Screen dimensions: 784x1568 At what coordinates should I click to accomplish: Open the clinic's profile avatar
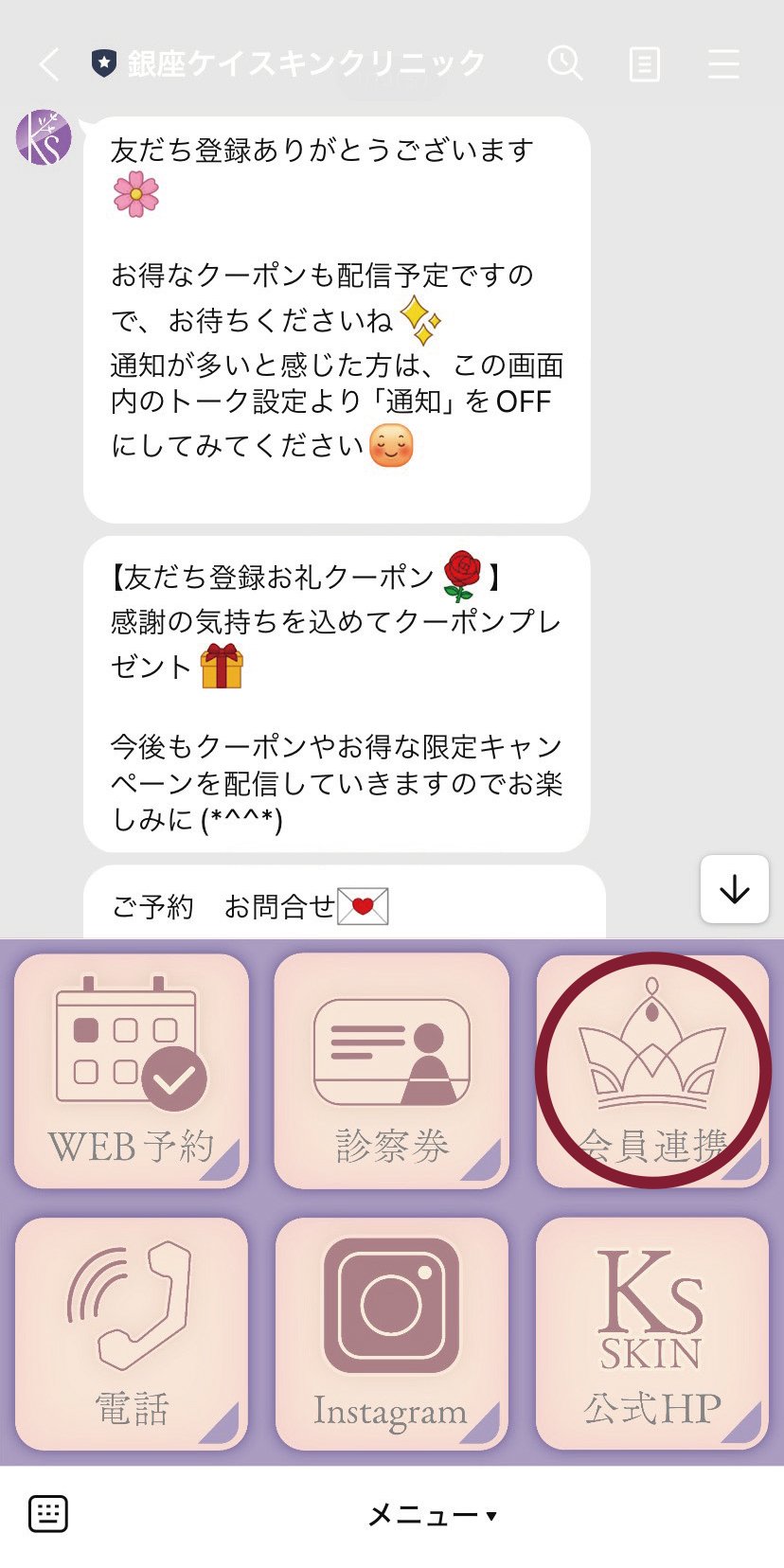44,137
